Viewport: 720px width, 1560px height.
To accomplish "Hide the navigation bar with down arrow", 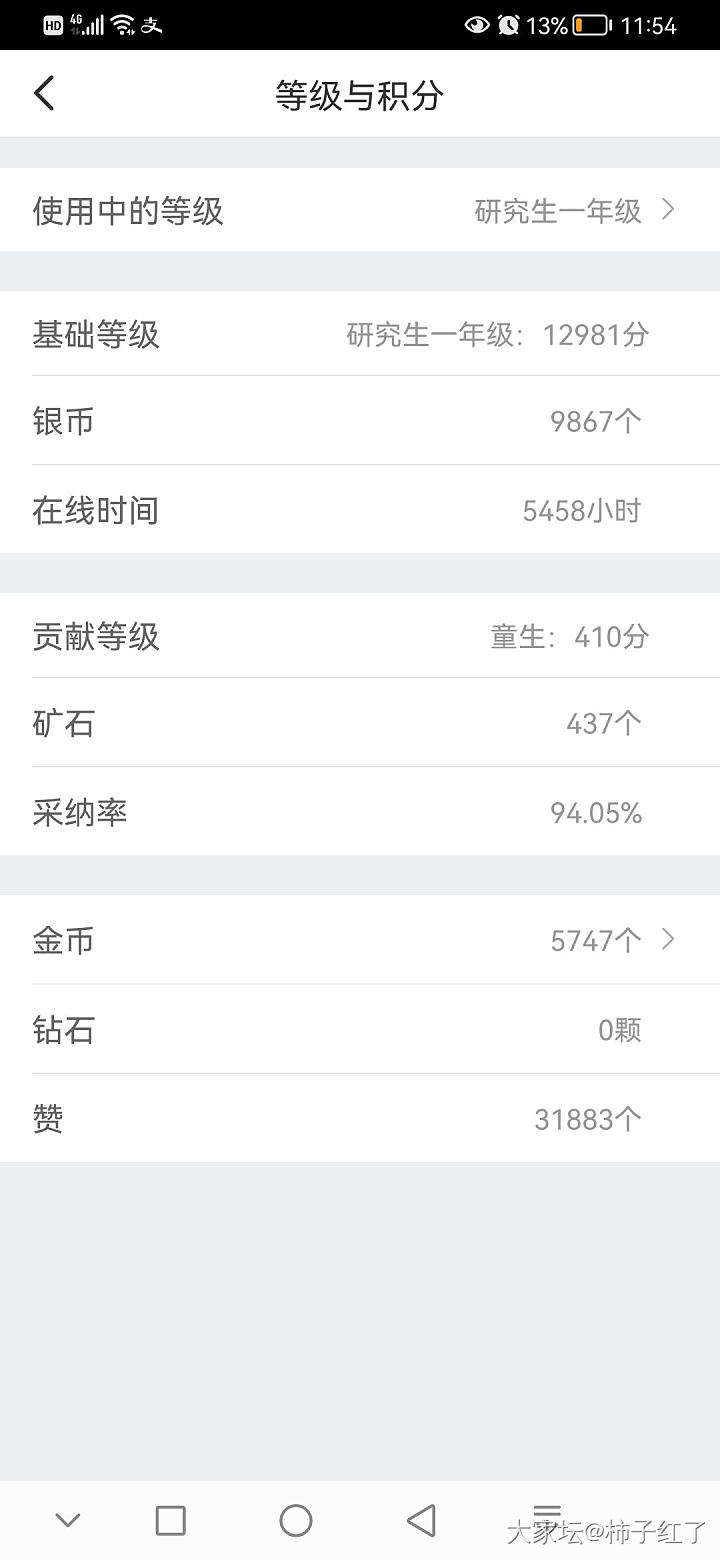I will pos(67,1520).
